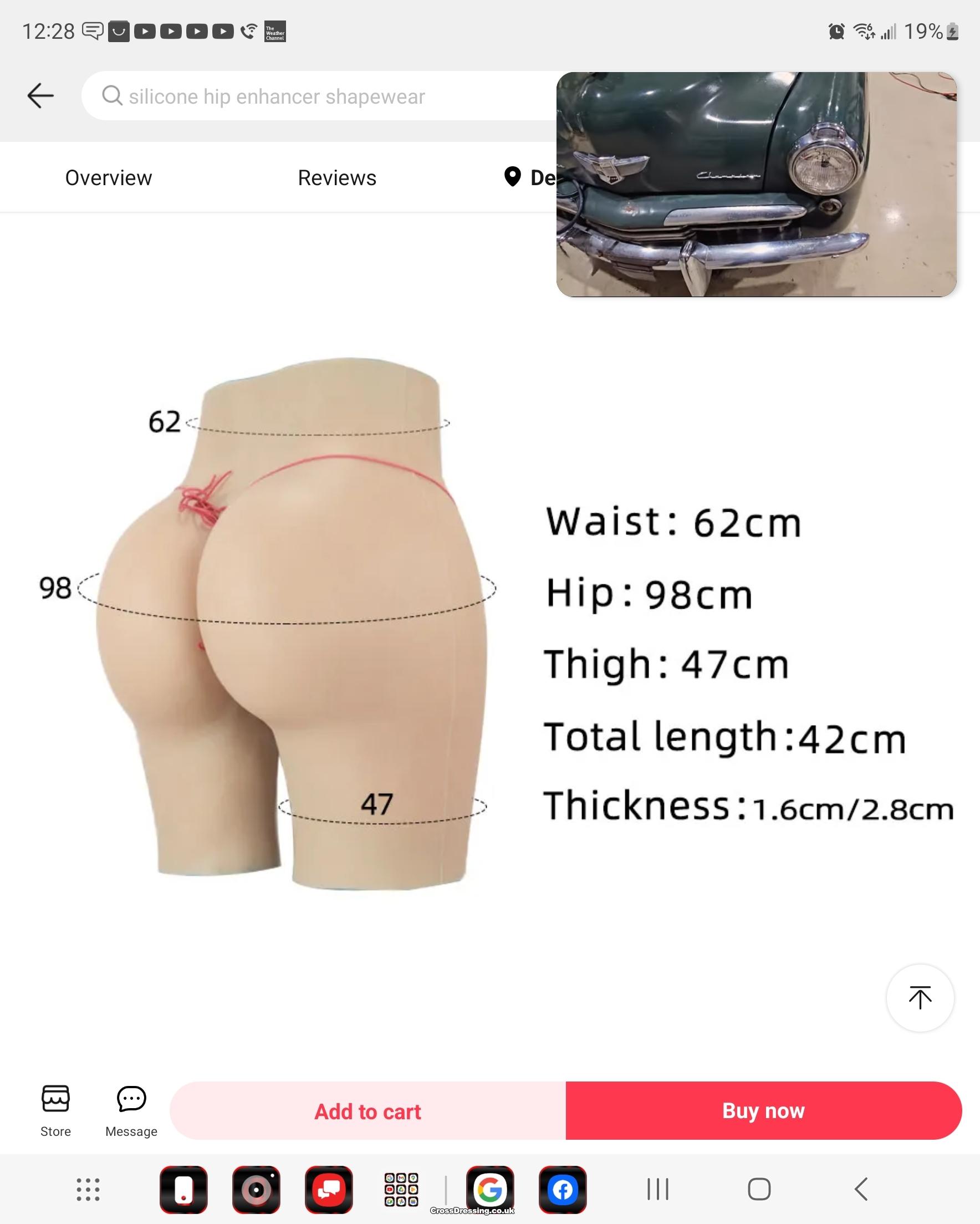Launch Facebook from the taskbar
Image resolution: width=980 pixels, height=1224 pixels.
[562, 1189]
